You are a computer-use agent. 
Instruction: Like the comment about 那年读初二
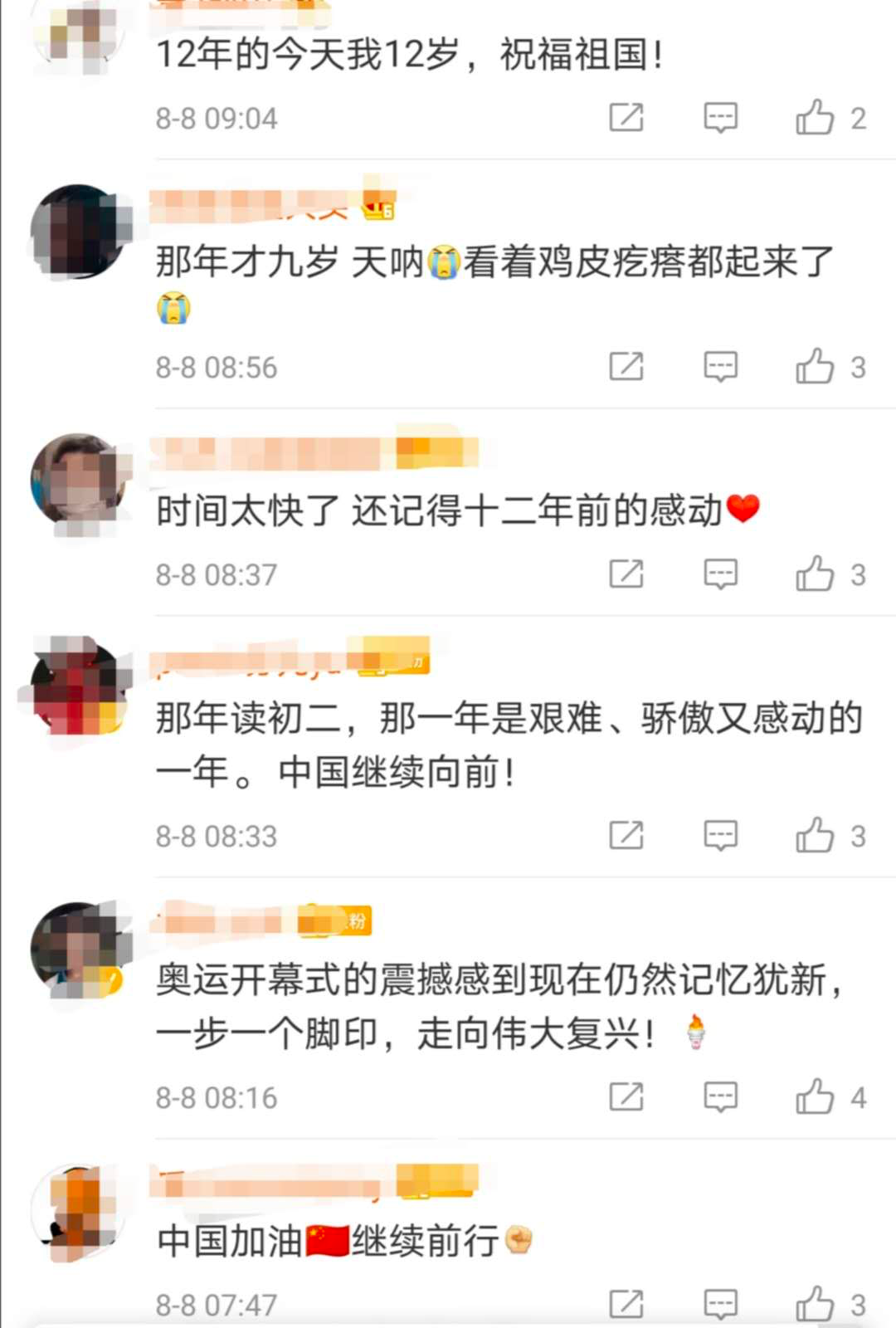click(x=815, y=835)
